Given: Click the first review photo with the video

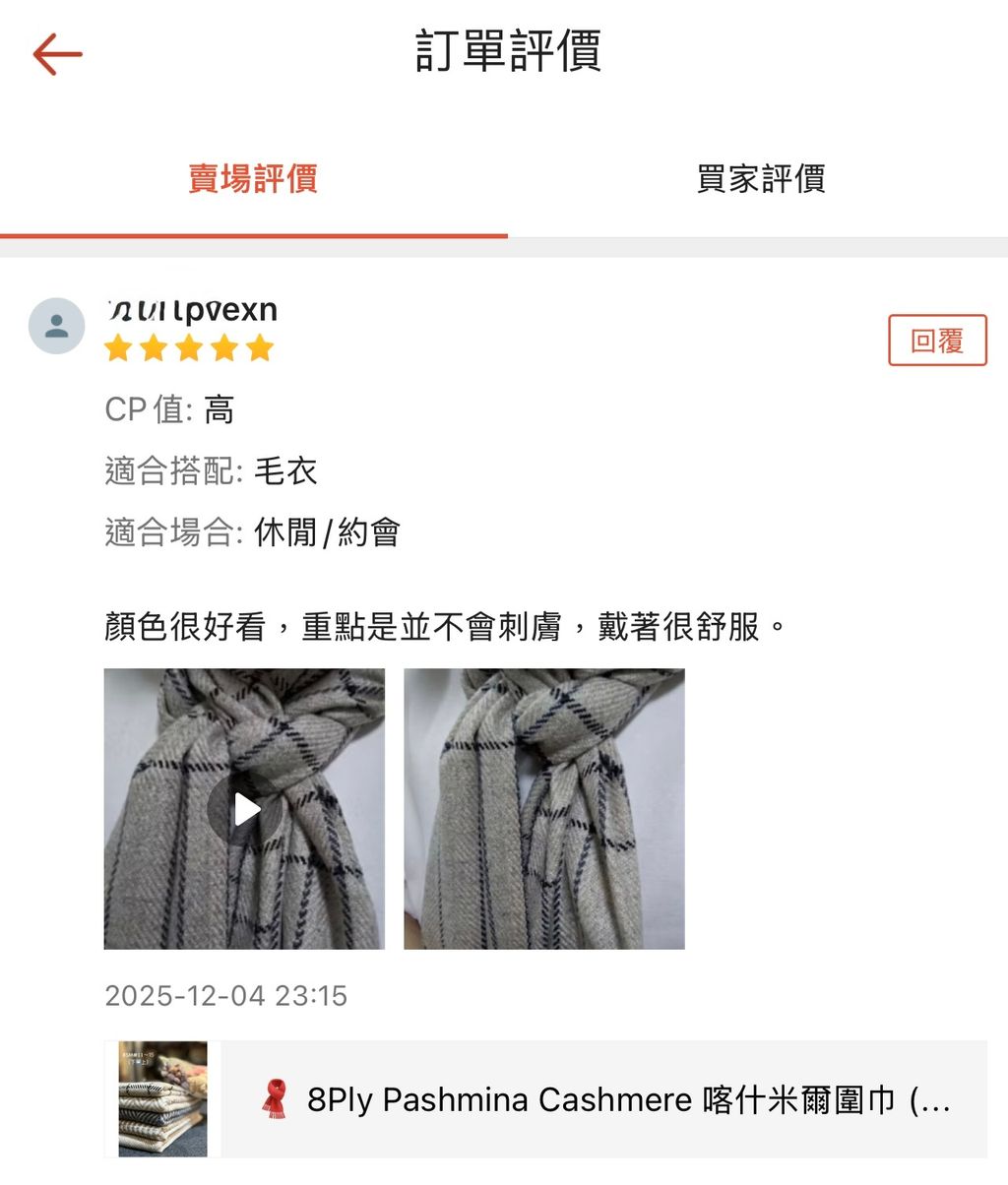Looking at the screenshot, I should 242,809.
